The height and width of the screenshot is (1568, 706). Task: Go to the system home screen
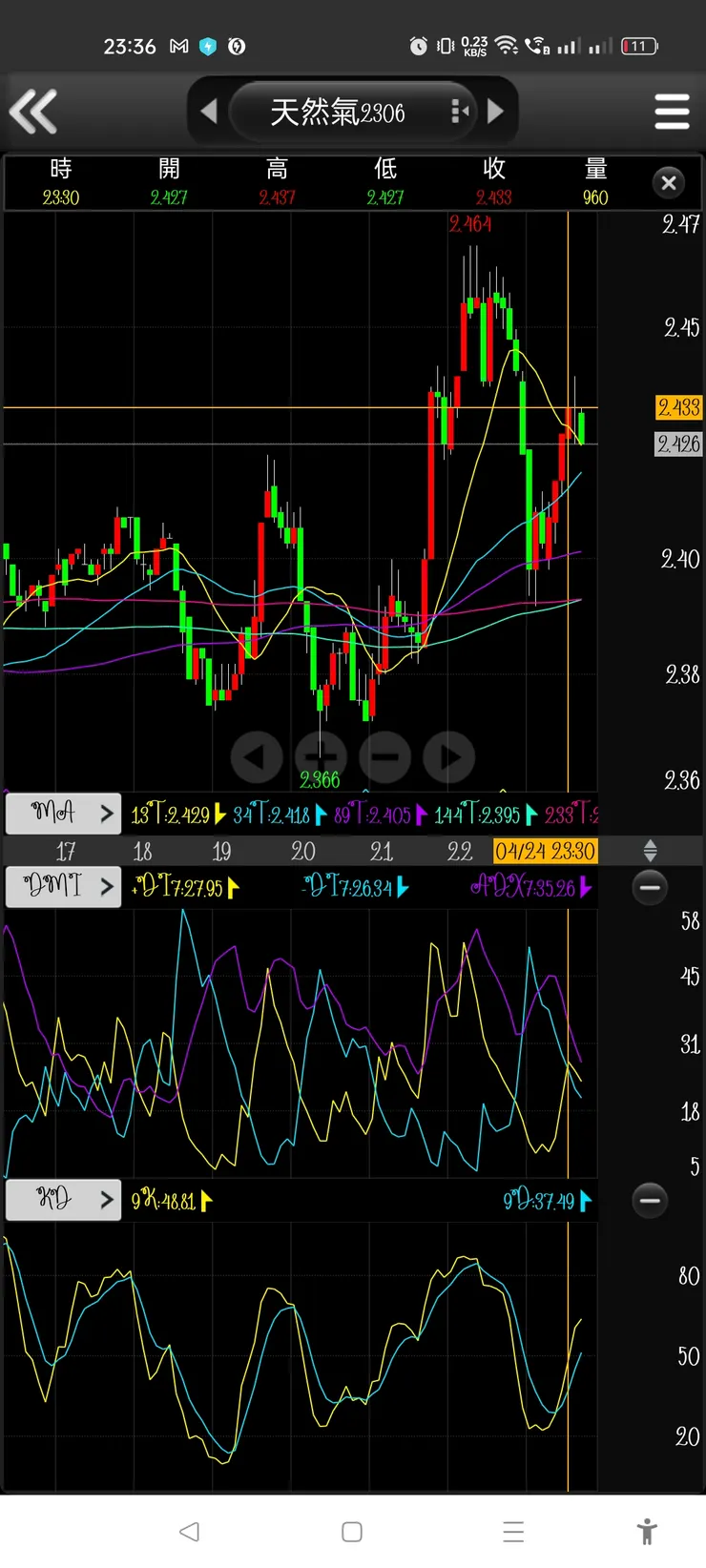(352, 1532)
